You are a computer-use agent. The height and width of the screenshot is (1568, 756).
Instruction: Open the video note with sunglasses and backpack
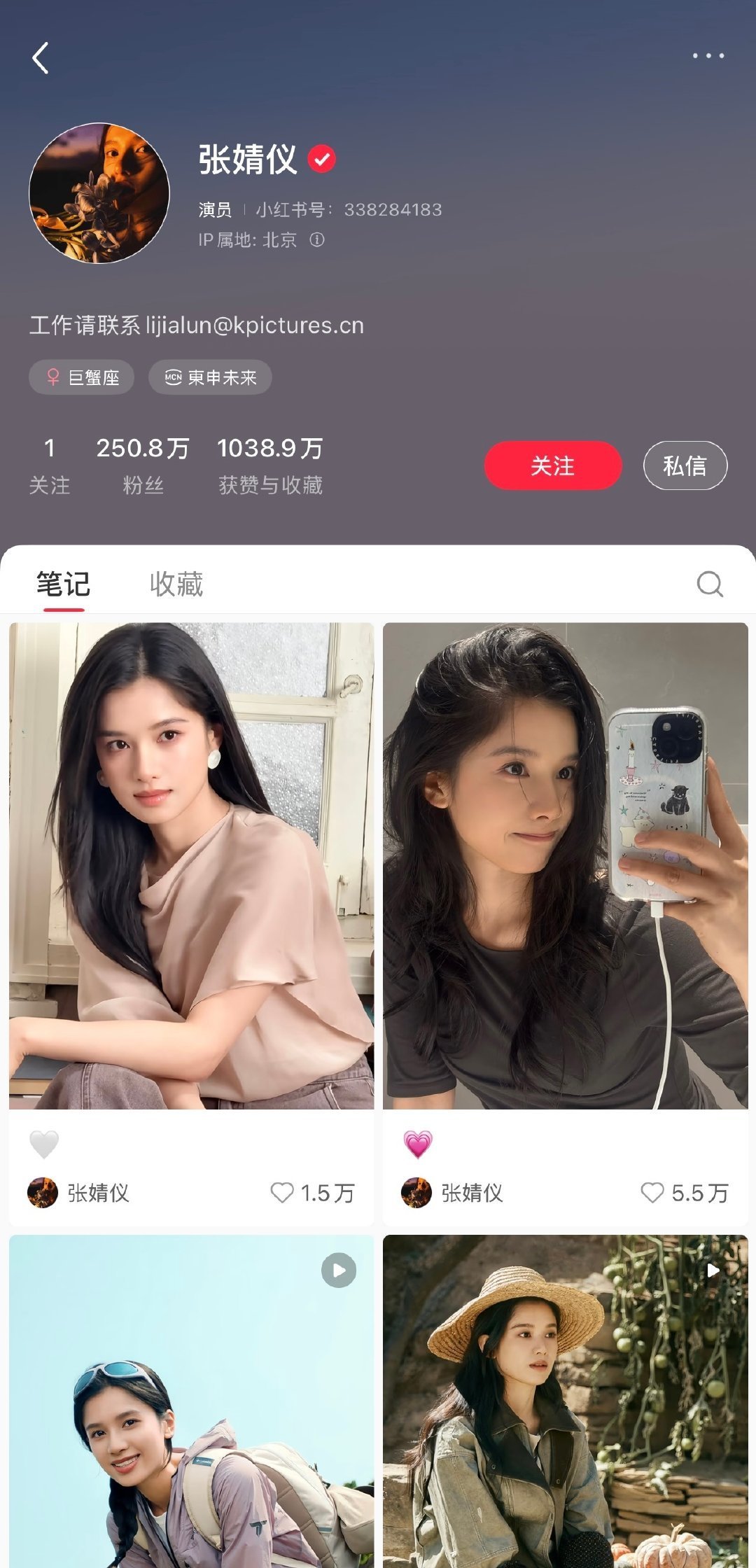(191, 1401)
